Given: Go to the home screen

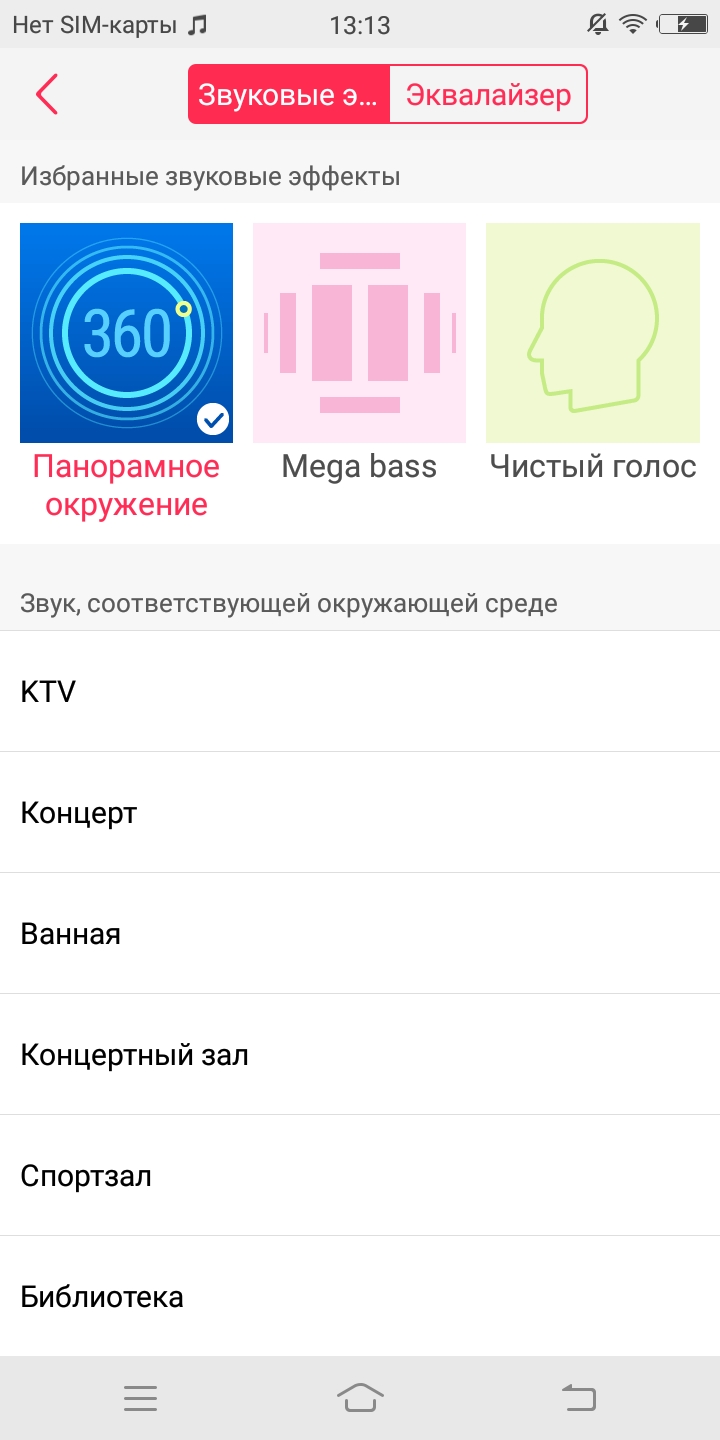Looking at the screenshot, I should pos(360,1398).
